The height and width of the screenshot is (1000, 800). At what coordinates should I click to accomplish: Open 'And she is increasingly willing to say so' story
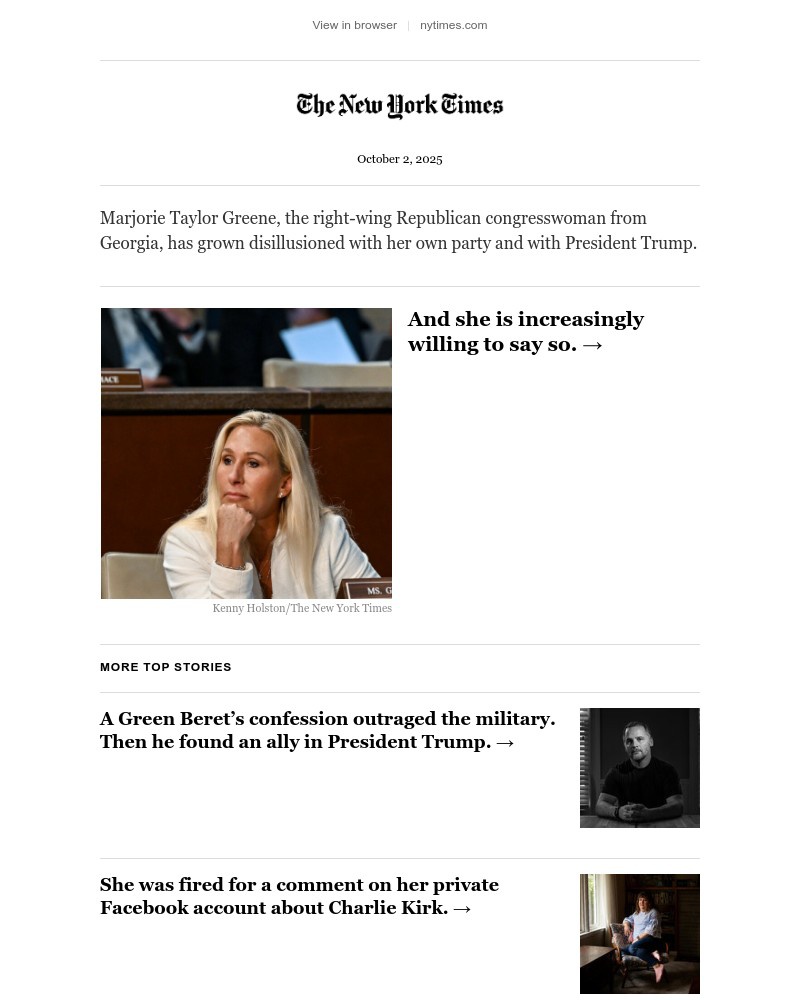(525, 332)
